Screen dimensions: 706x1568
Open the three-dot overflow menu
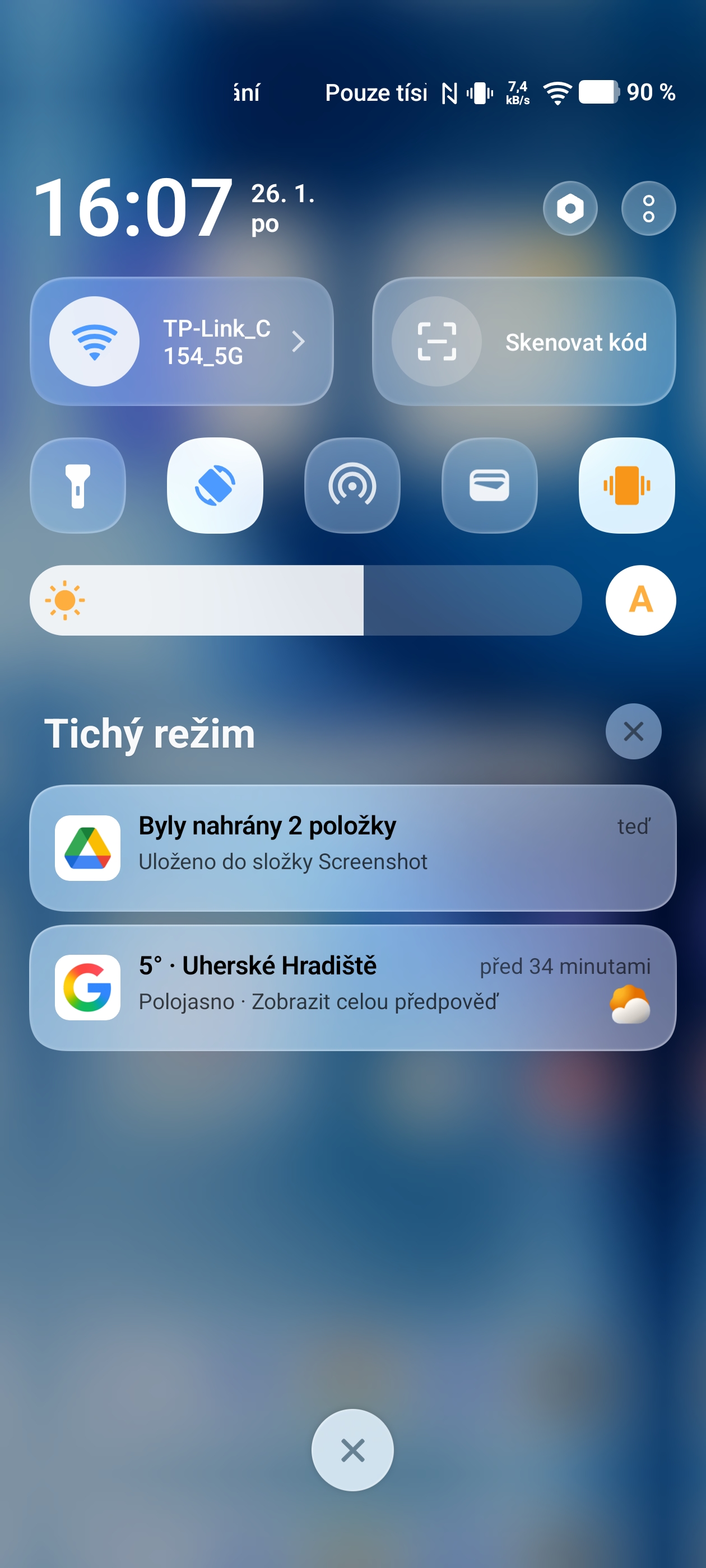(x=648, y=208)
